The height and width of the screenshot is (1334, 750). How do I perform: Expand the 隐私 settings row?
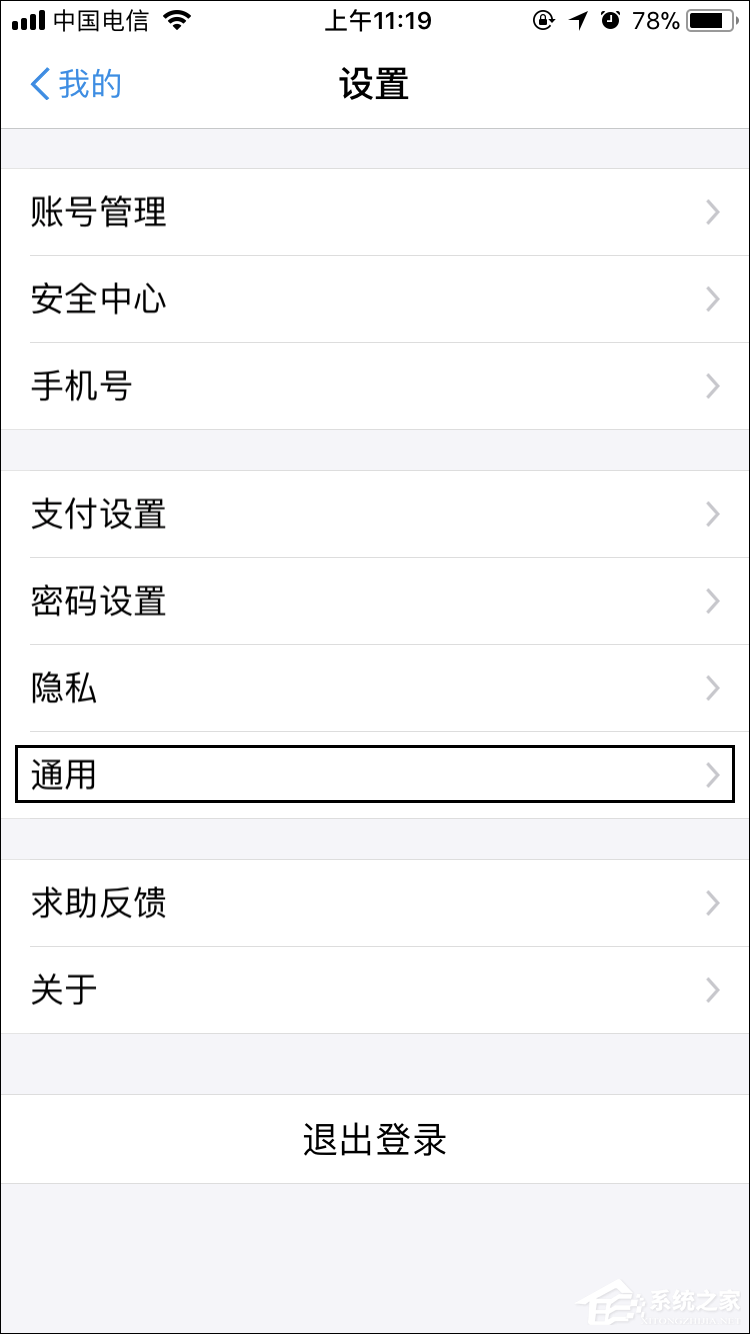pos(375,687)
